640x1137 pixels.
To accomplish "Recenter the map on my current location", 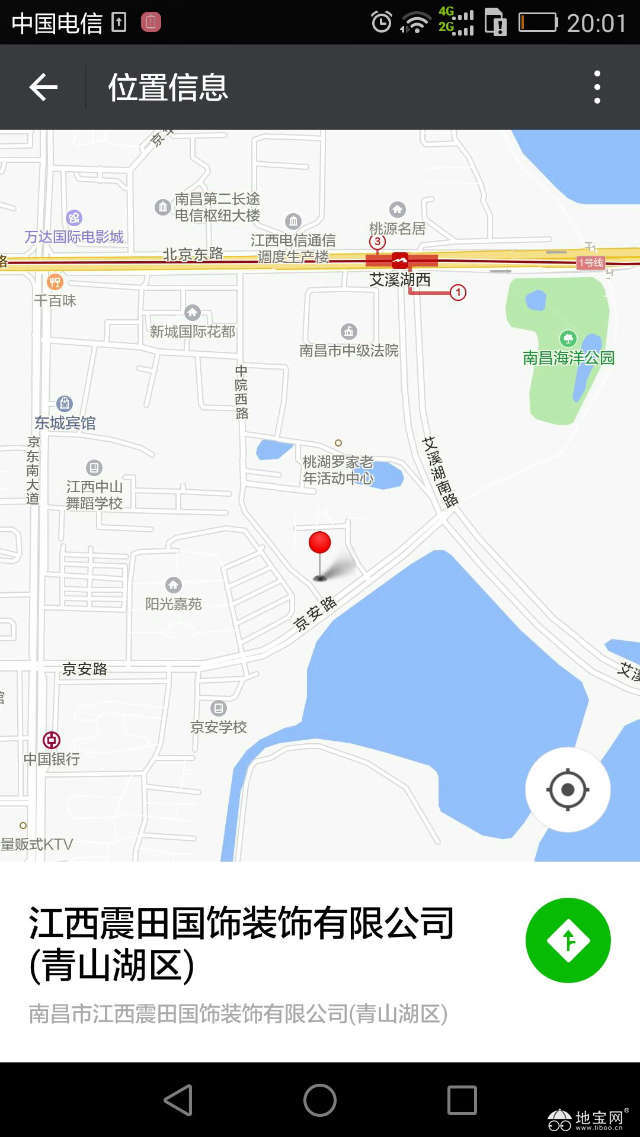I will pos(568,790).
